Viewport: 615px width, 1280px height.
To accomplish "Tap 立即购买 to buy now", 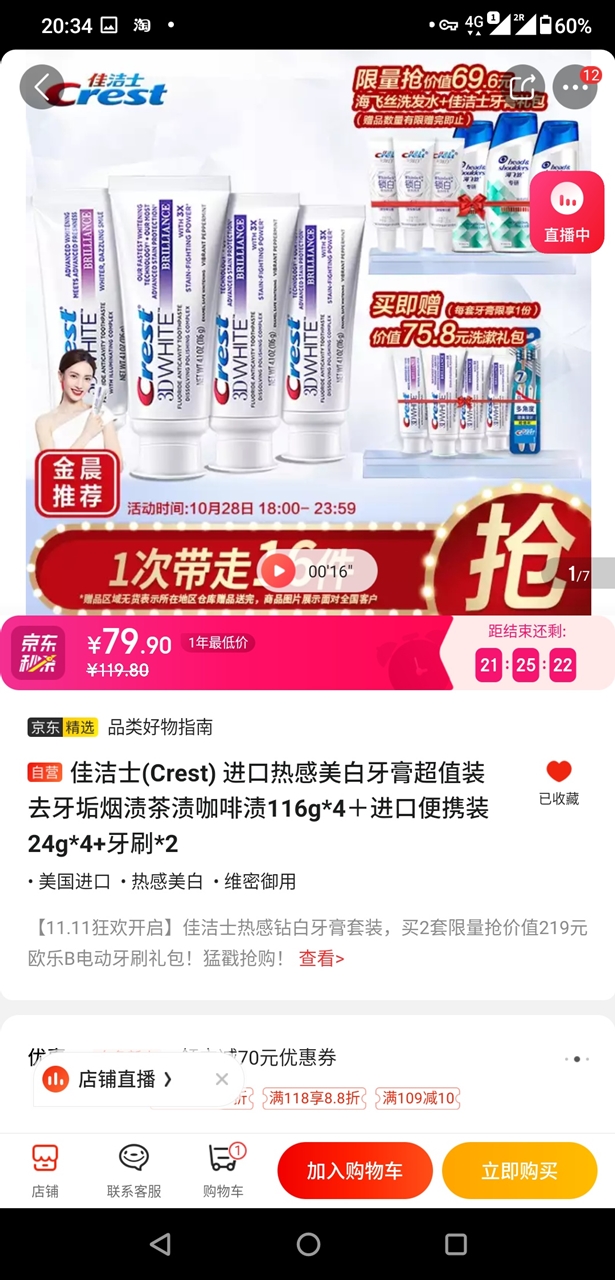I will (x=520, y=1171).
